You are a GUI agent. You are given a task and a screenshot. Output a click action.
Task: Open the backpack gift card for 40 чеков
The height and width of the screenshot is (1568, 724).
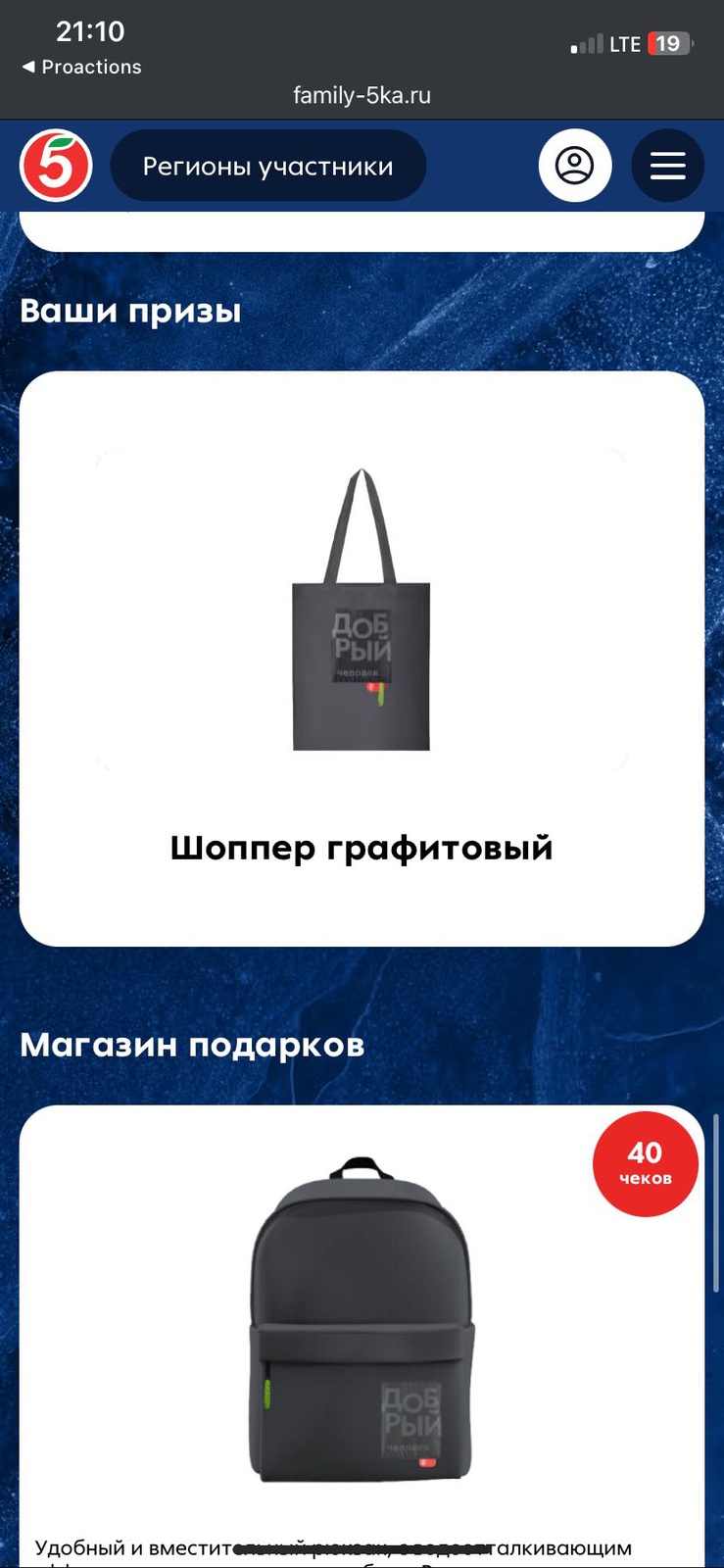(362, 1337)
